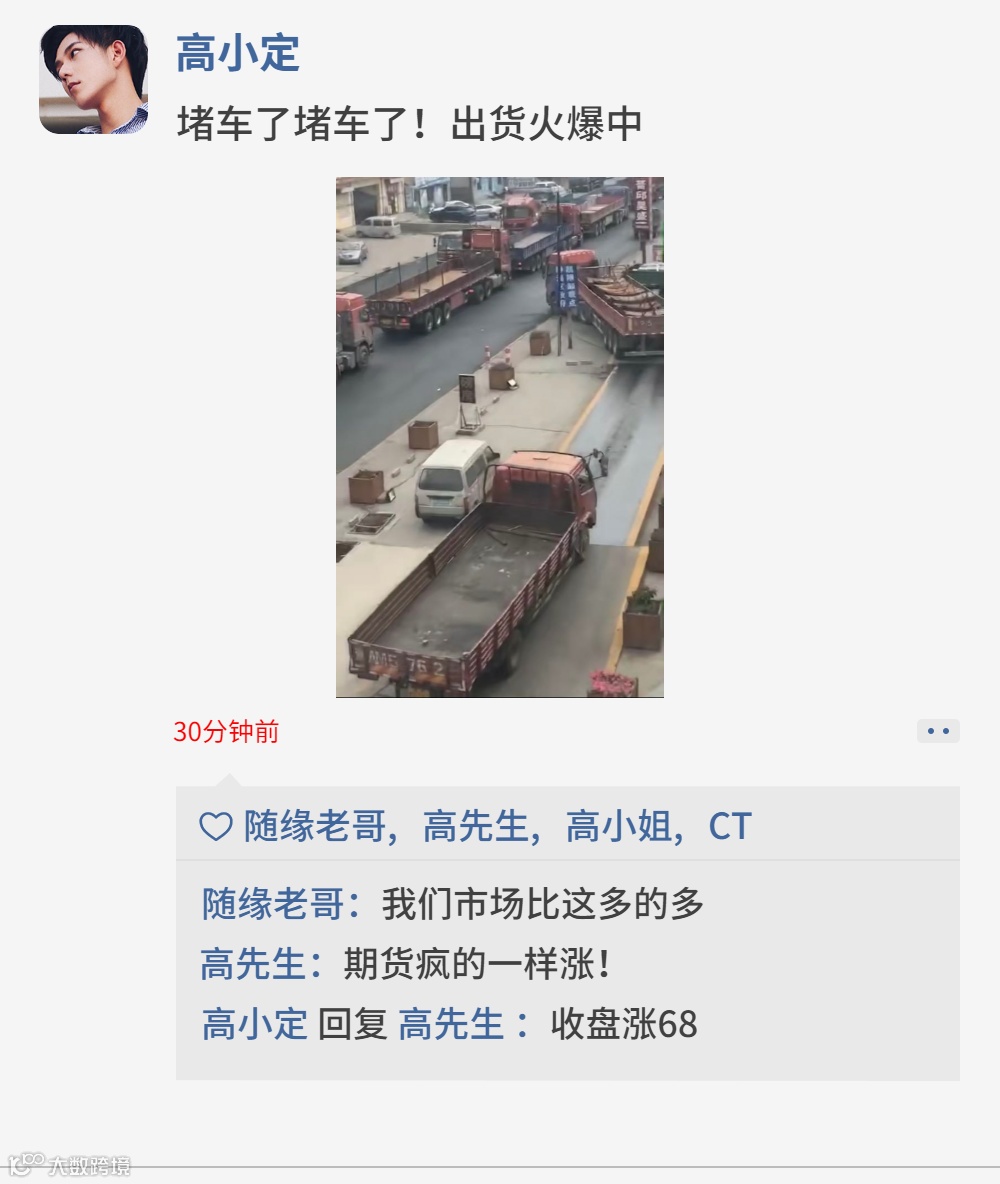Open 高小姐 from the likes list

619,825
